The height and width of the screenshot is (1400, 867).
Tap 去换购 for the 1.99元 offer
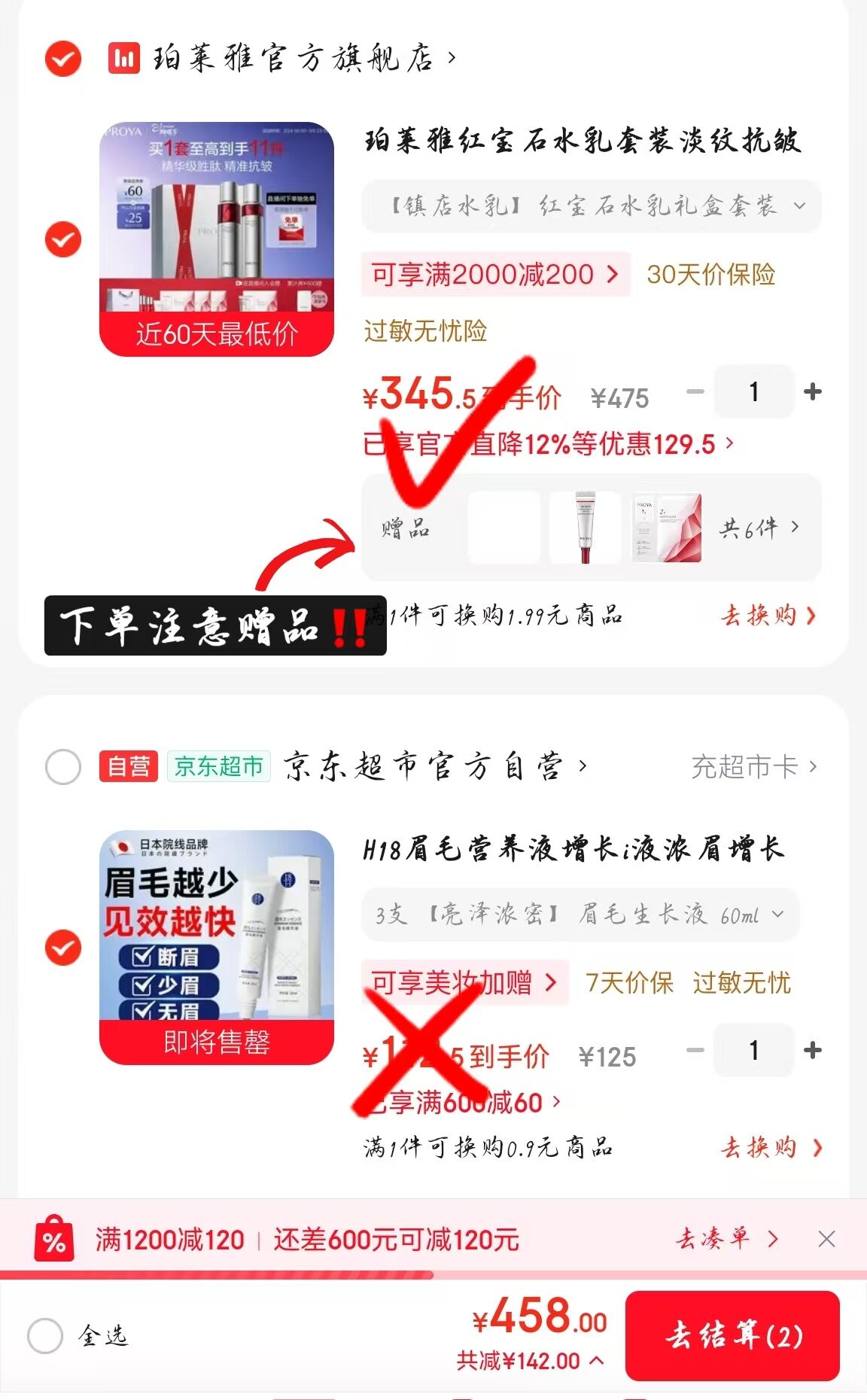tap(768, 616)
